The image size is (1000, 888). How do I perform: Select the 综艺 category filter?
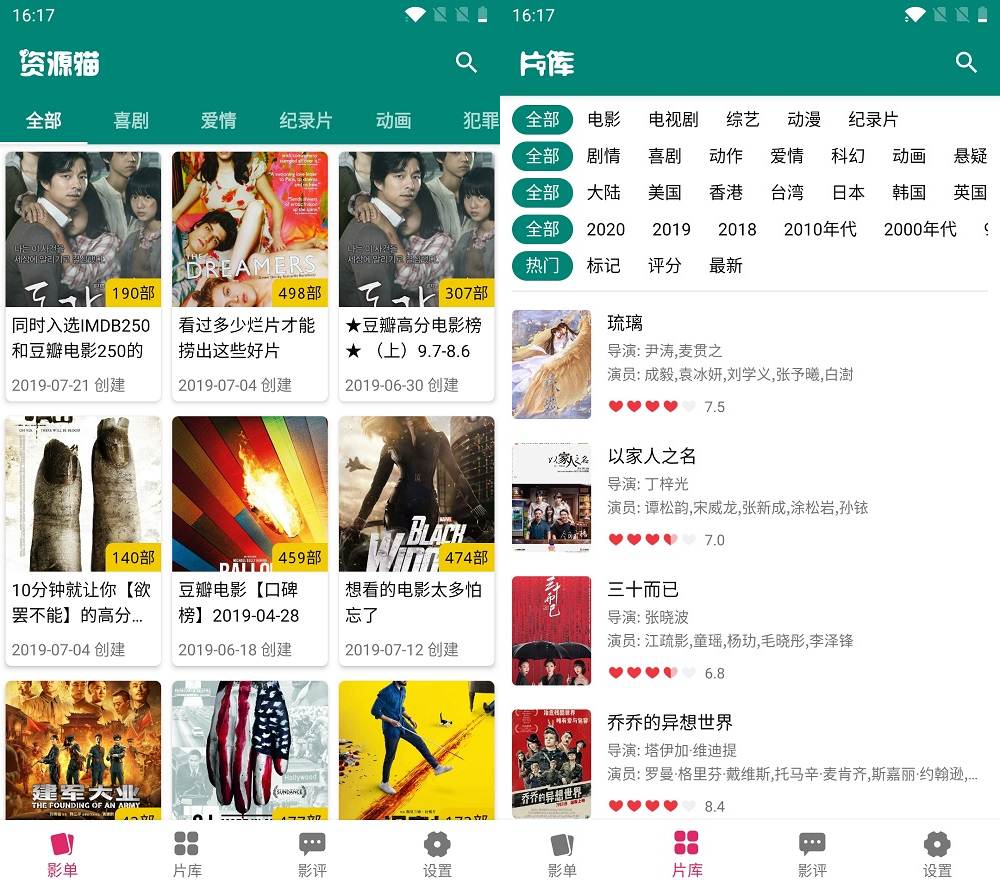click(x=742, y=119)
